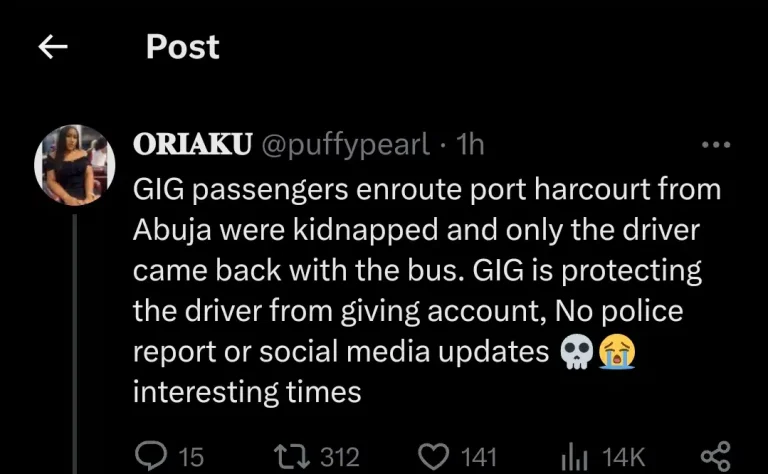Reply to ORIAKU's post
The image size is (768, 474).
[152, 456]
